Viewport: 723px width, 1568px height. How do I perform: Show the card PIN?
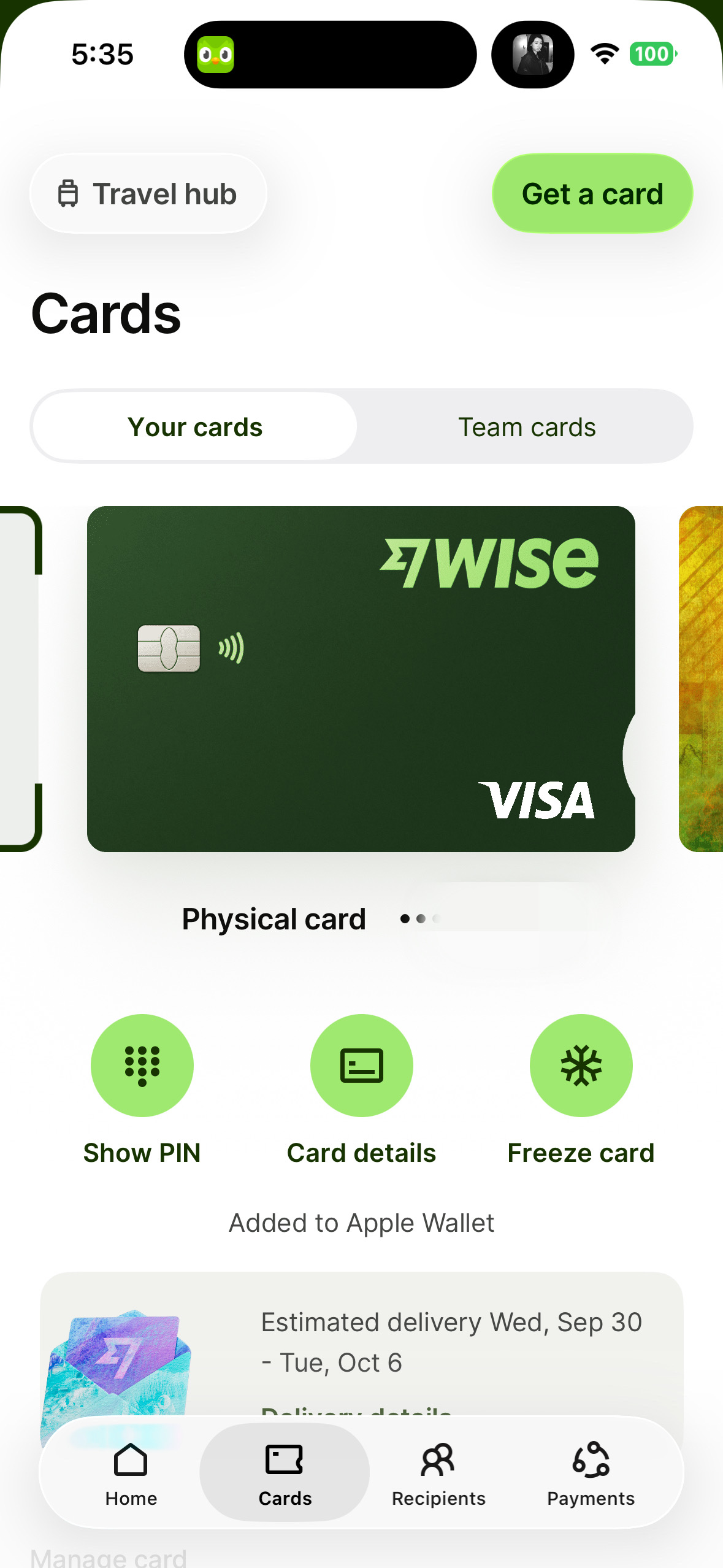(142, 1090)
